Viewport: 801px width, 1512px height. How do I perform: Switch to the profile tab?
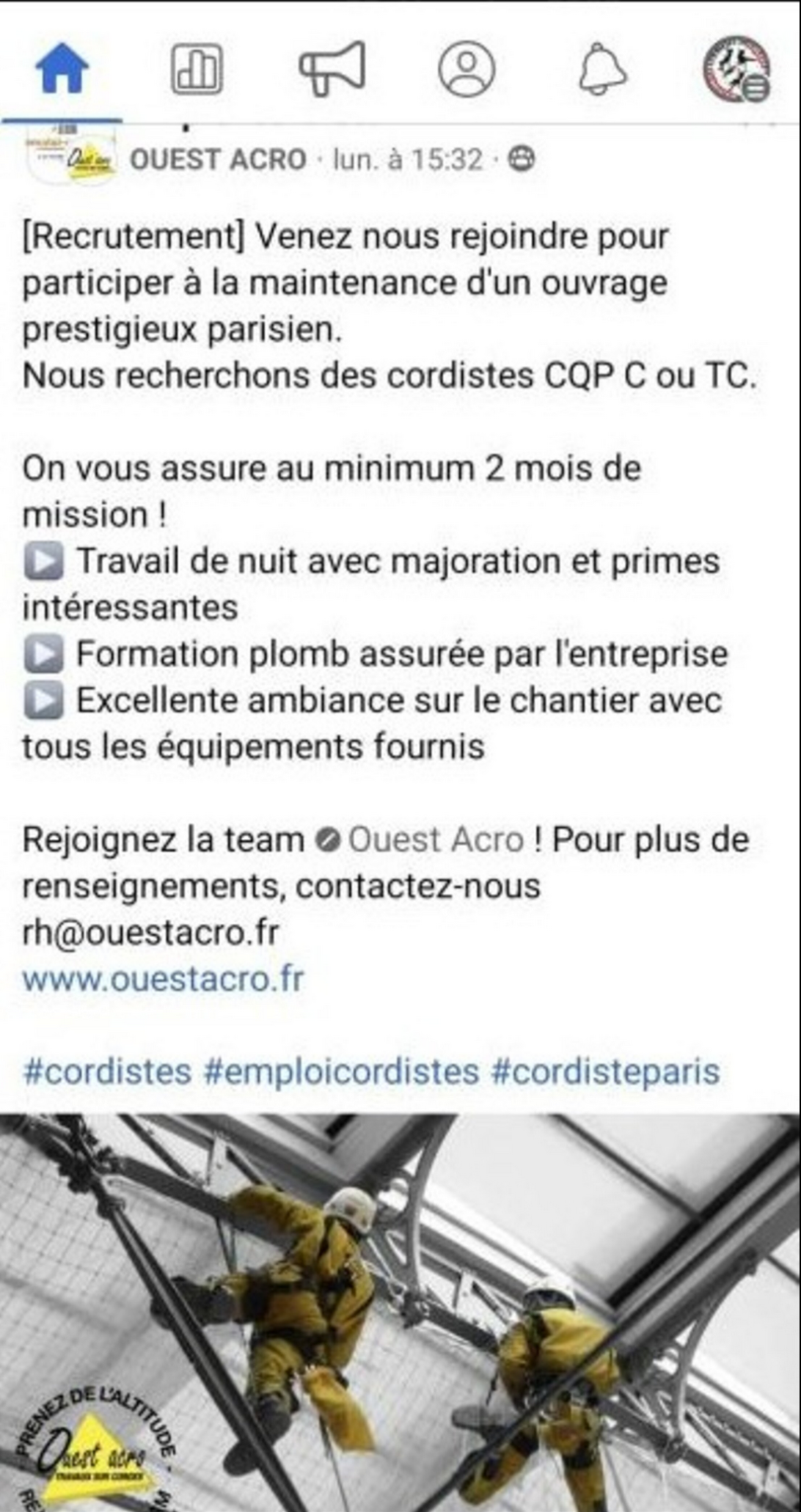tap(467, 69)
